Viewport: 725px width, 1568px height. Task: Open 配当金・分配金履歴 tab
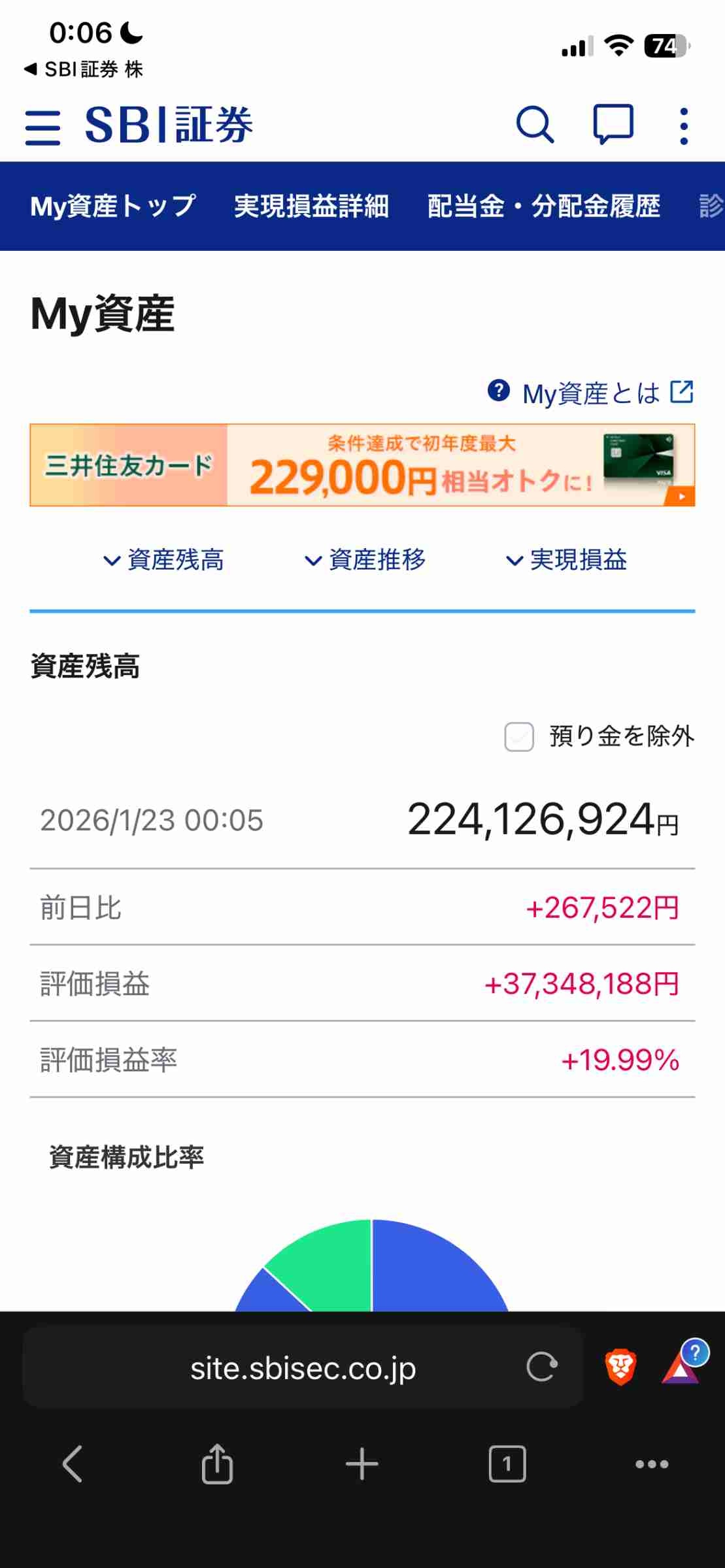pos(543,206)
